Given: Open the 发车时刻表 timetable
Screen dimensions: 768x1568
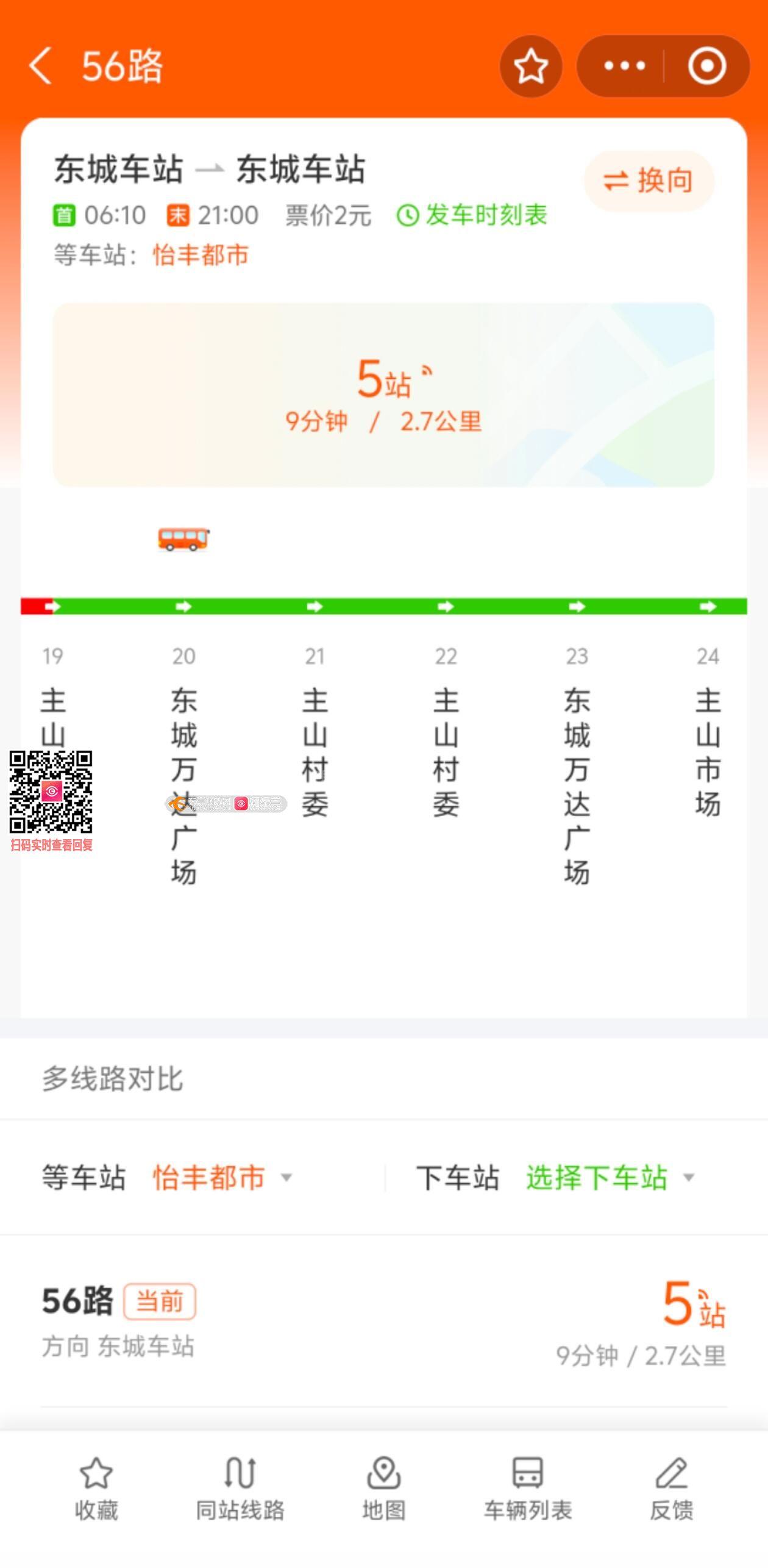Looking at the screenshot, I should point(472,215).
